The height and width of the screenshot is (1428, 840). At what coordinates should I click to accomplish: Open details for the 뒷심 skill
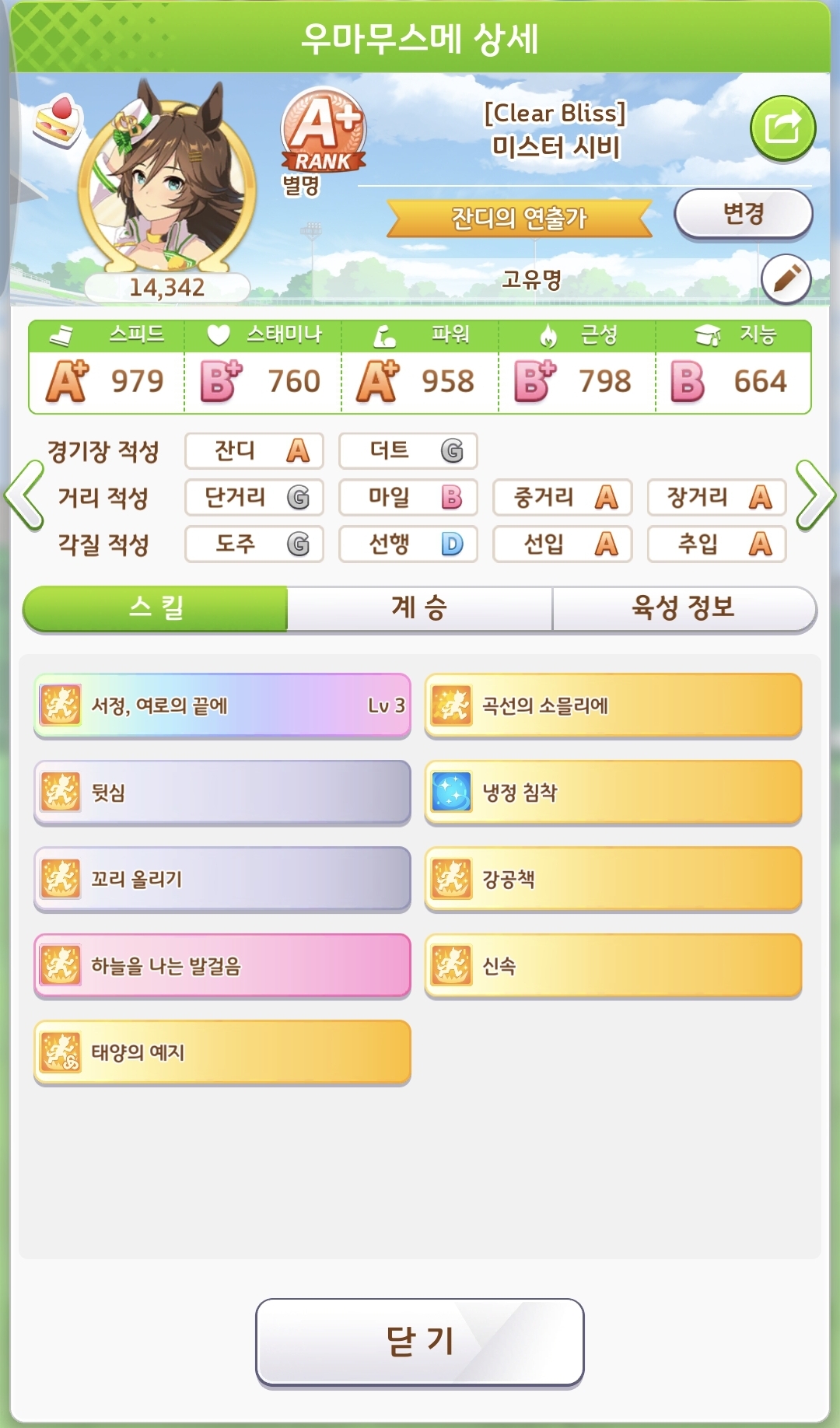pyautogui.click(x=222, y=793)
